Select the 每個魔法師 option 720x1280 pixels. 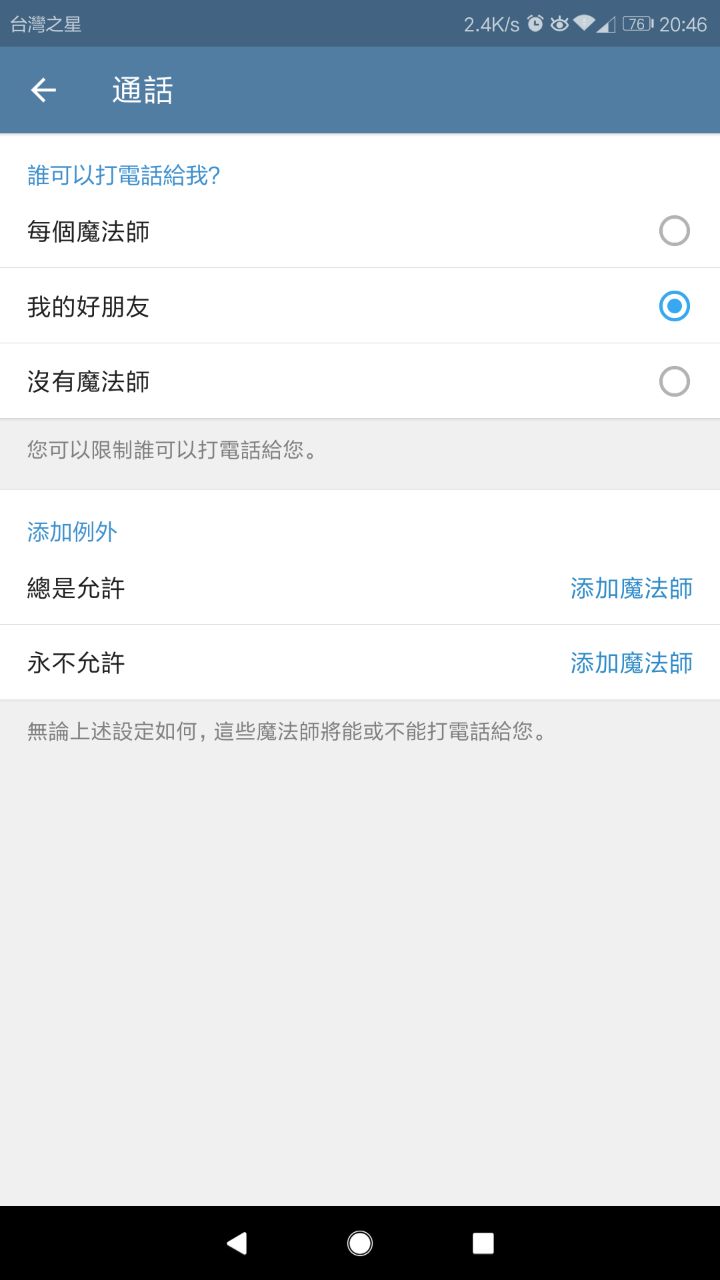[674, 232]
